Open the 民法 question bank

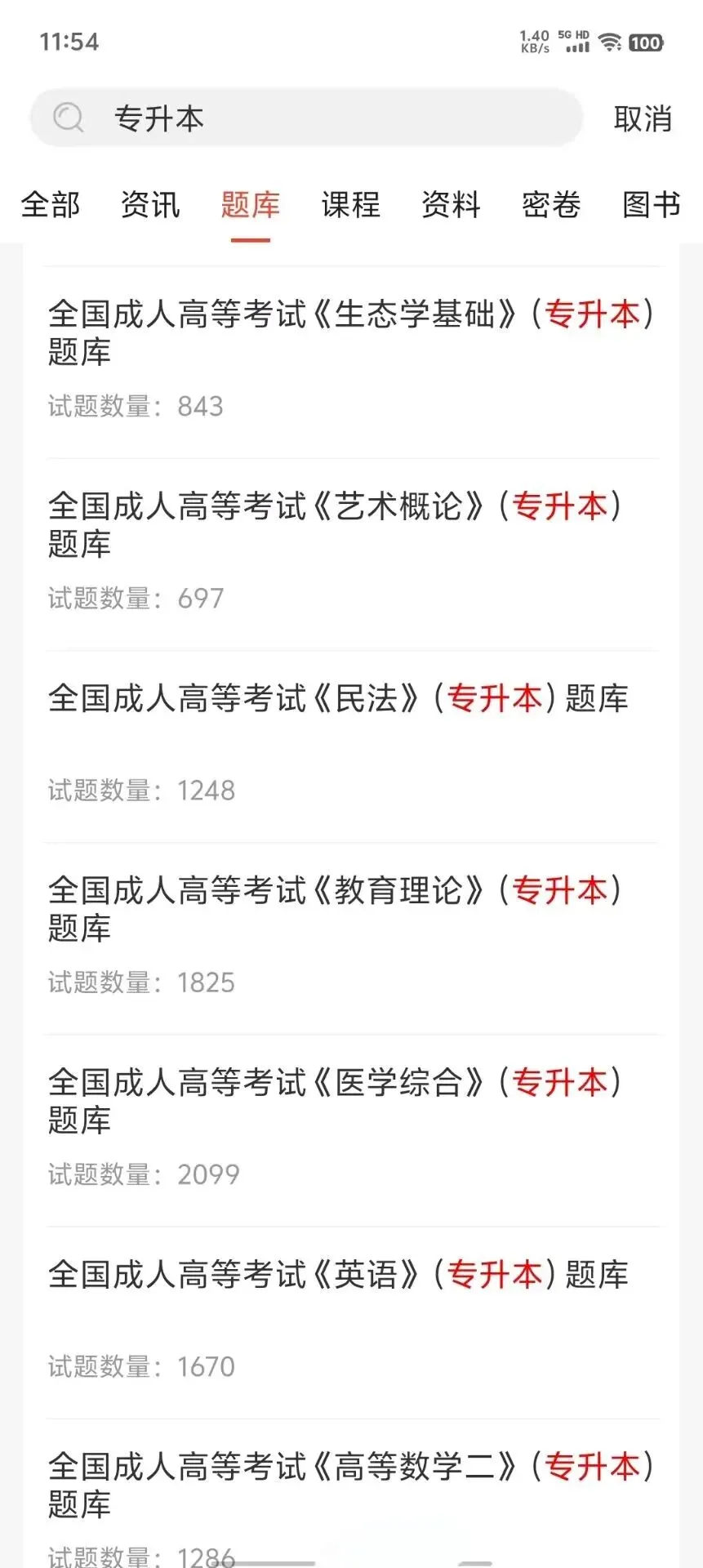point(352,746)
